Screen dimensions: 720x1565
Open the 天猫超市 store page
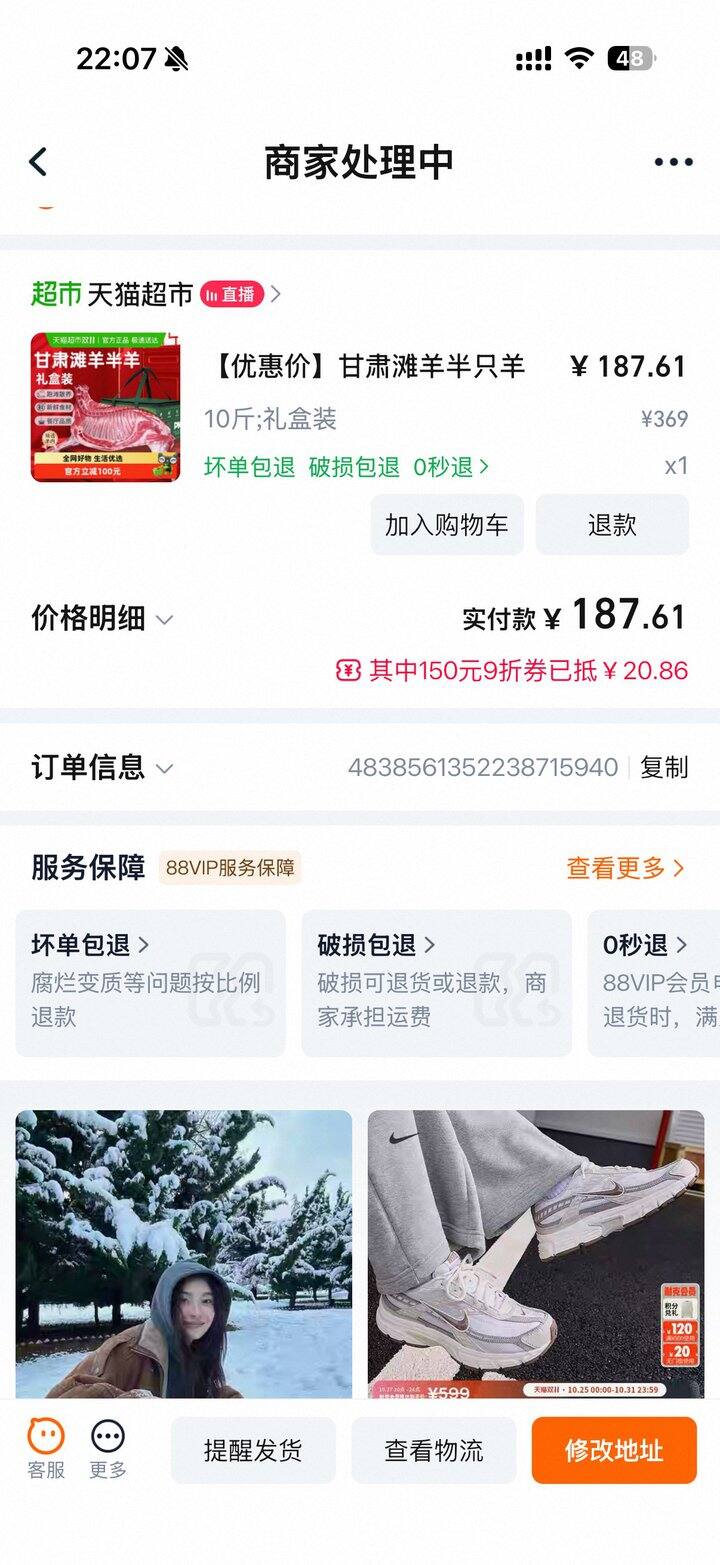[x=140, y=294]
